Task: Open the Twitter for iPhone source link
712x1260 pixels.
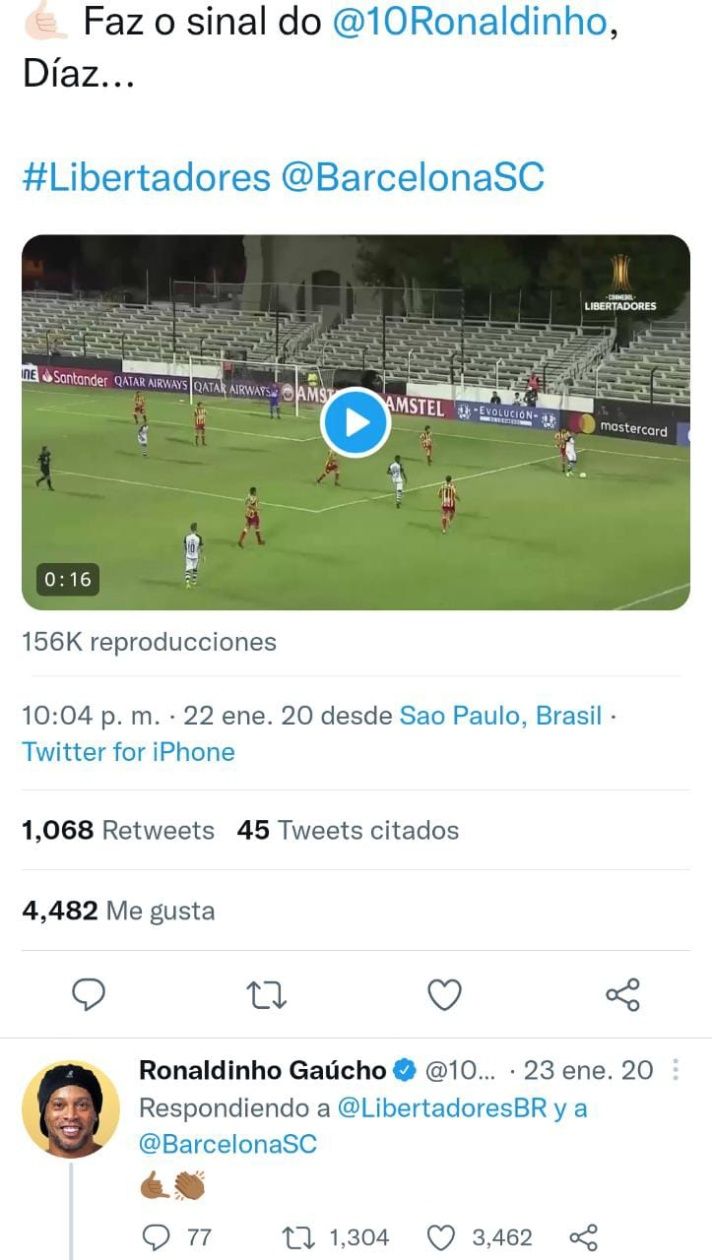Action: (x=128, y=752)
